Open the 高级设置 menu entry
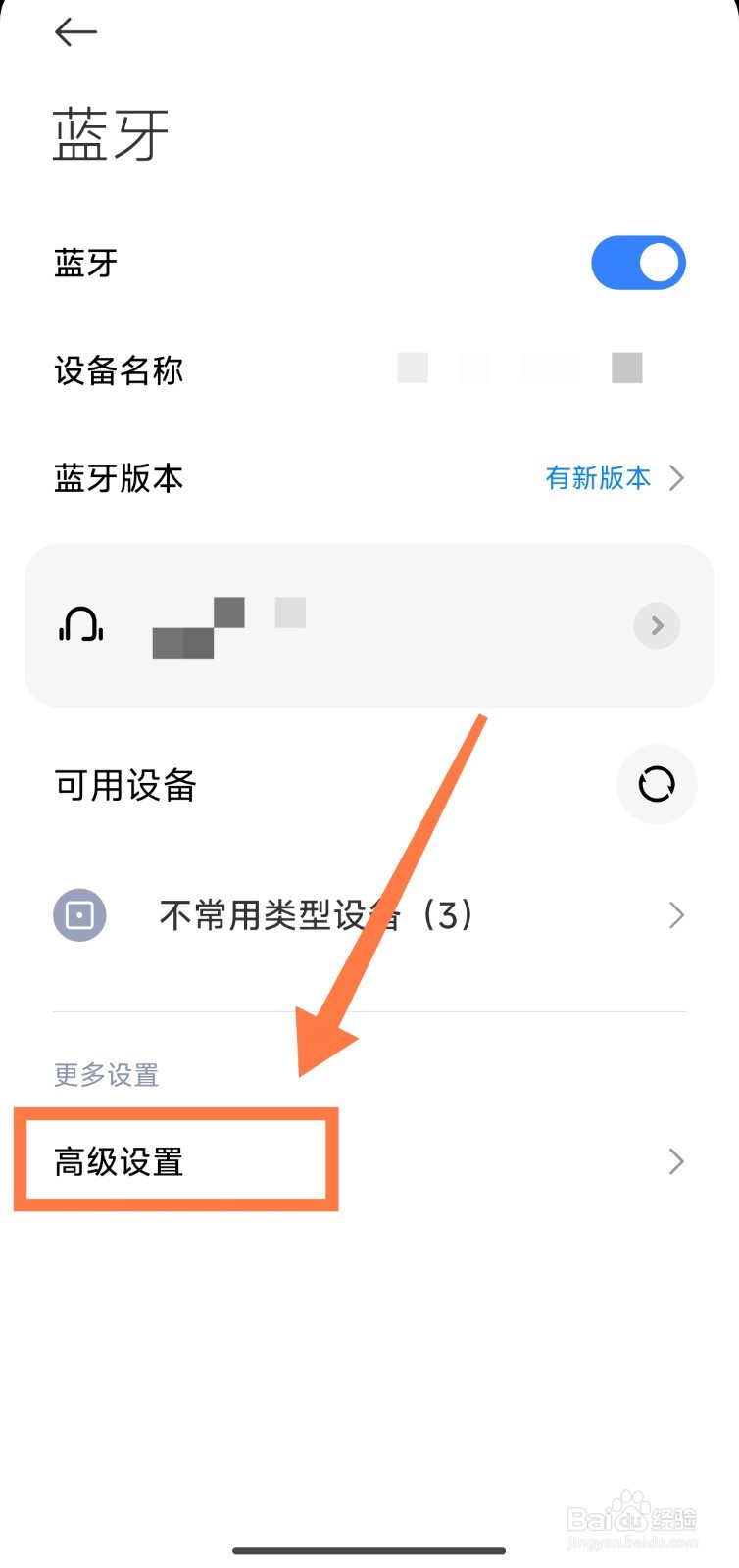The image size is (739, 1568). point(176,1161)
